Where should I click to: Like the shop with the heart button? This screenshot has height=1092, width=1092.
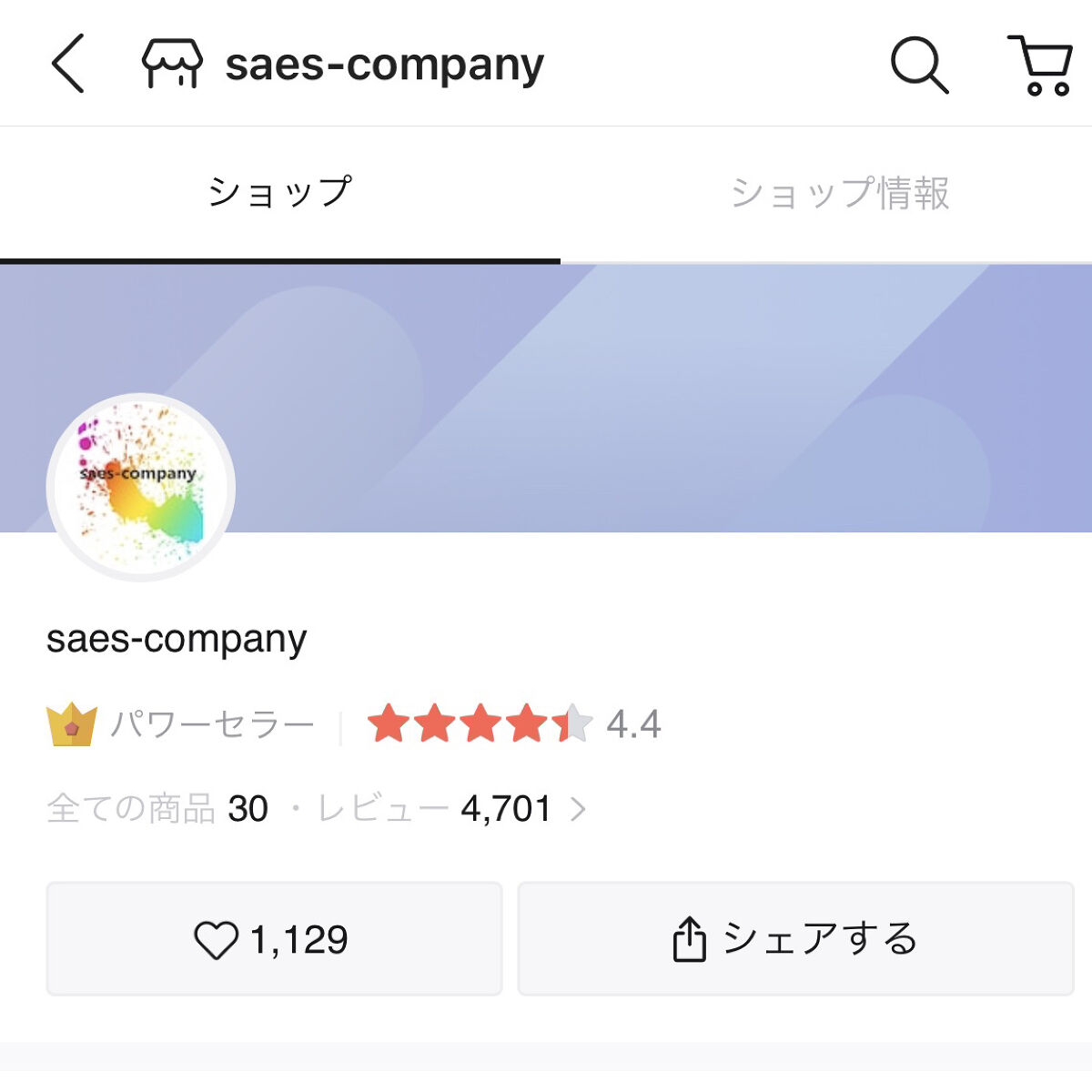[x=273, y=939]
